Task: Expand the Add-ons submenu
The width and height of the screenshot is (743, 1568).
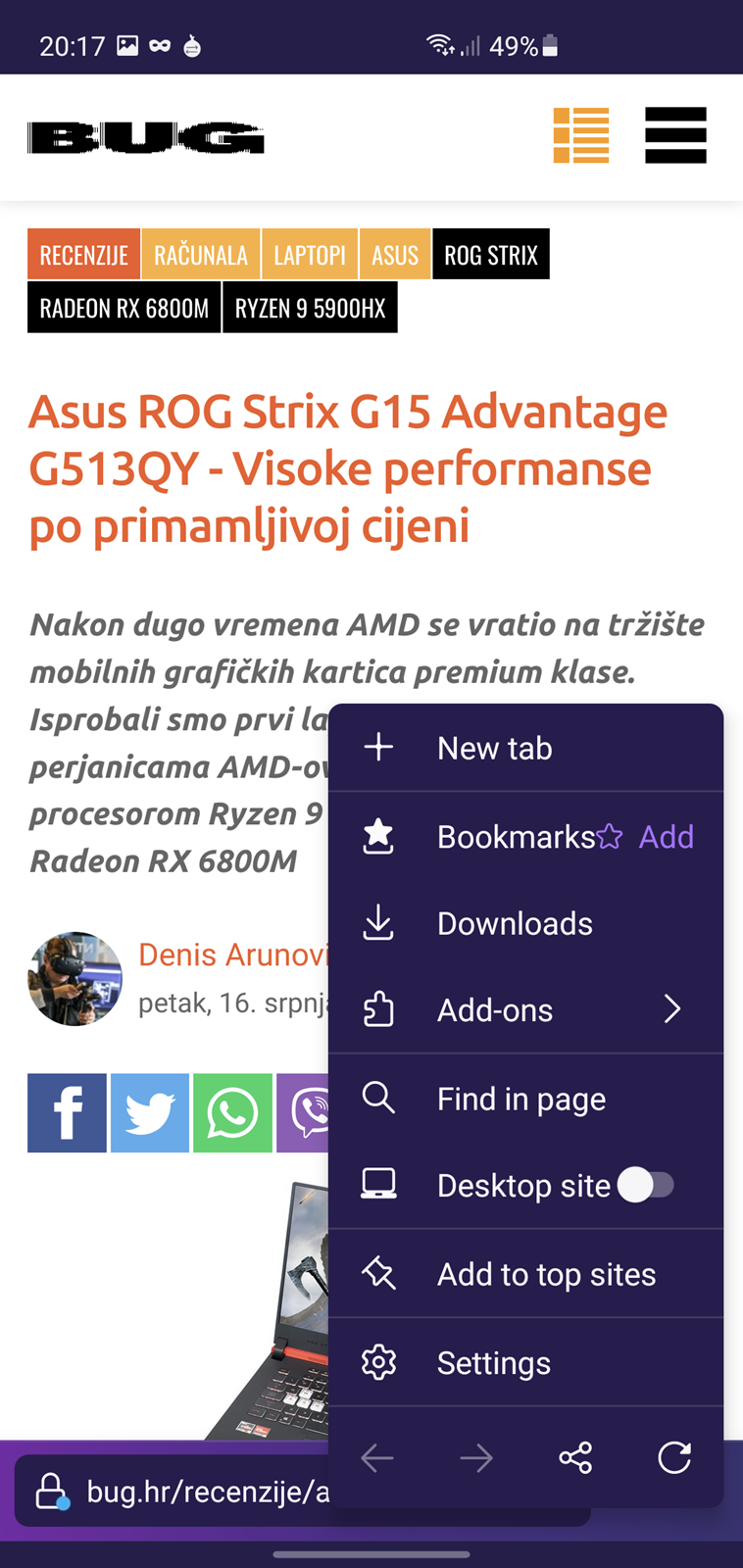Action: tap(525, 1009)
